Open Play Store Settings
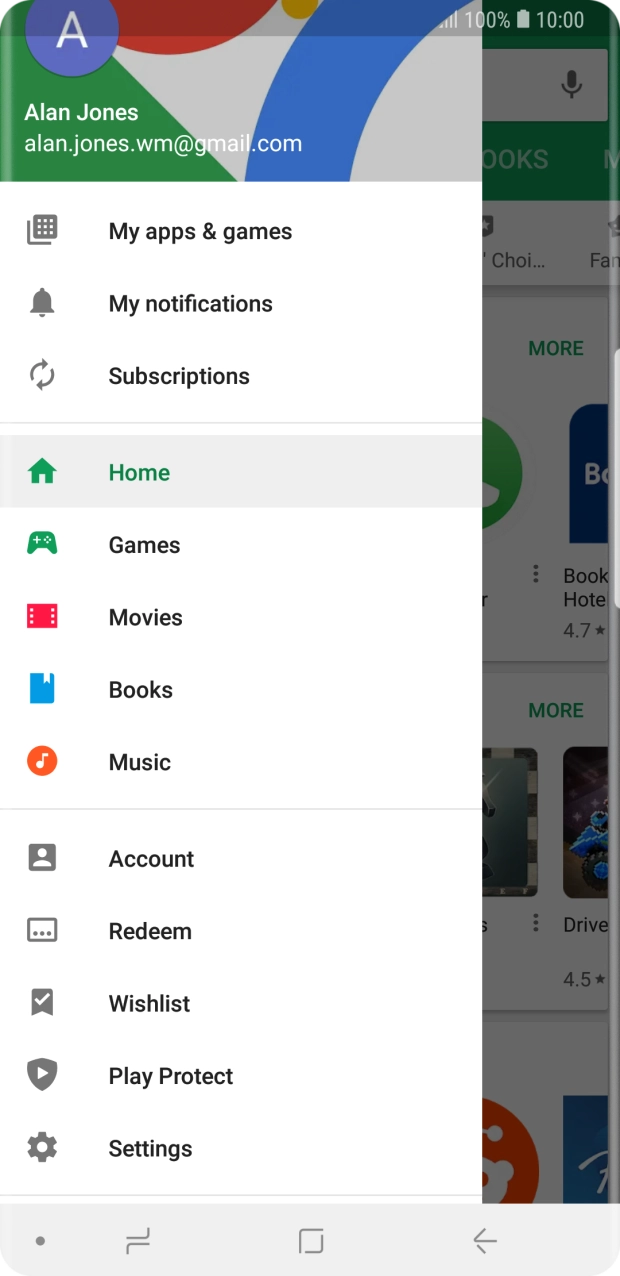 point(150,1149)
